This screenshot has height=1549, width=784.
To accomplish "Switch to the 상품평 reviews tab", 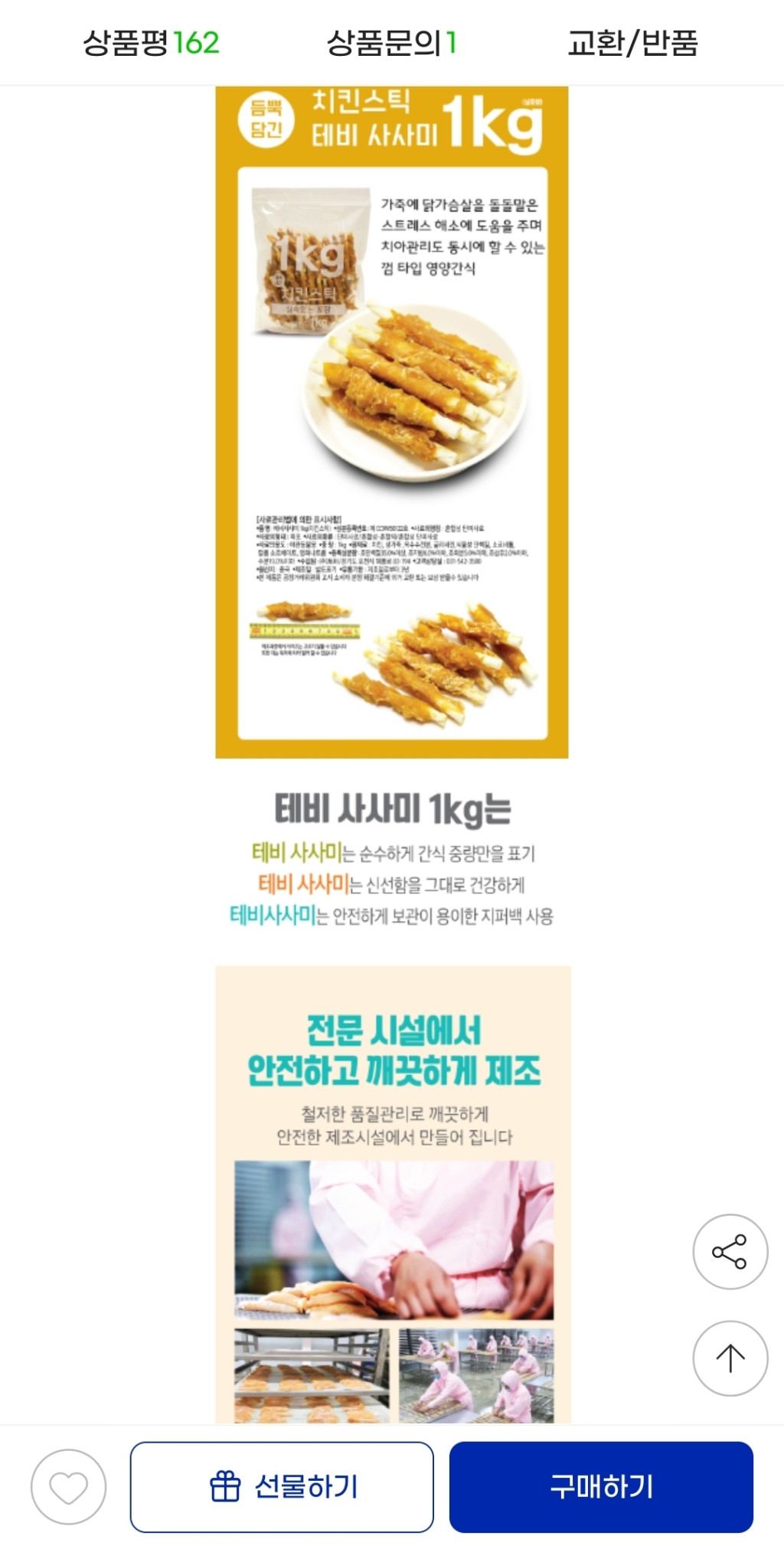I will click(x=151, y=43).
